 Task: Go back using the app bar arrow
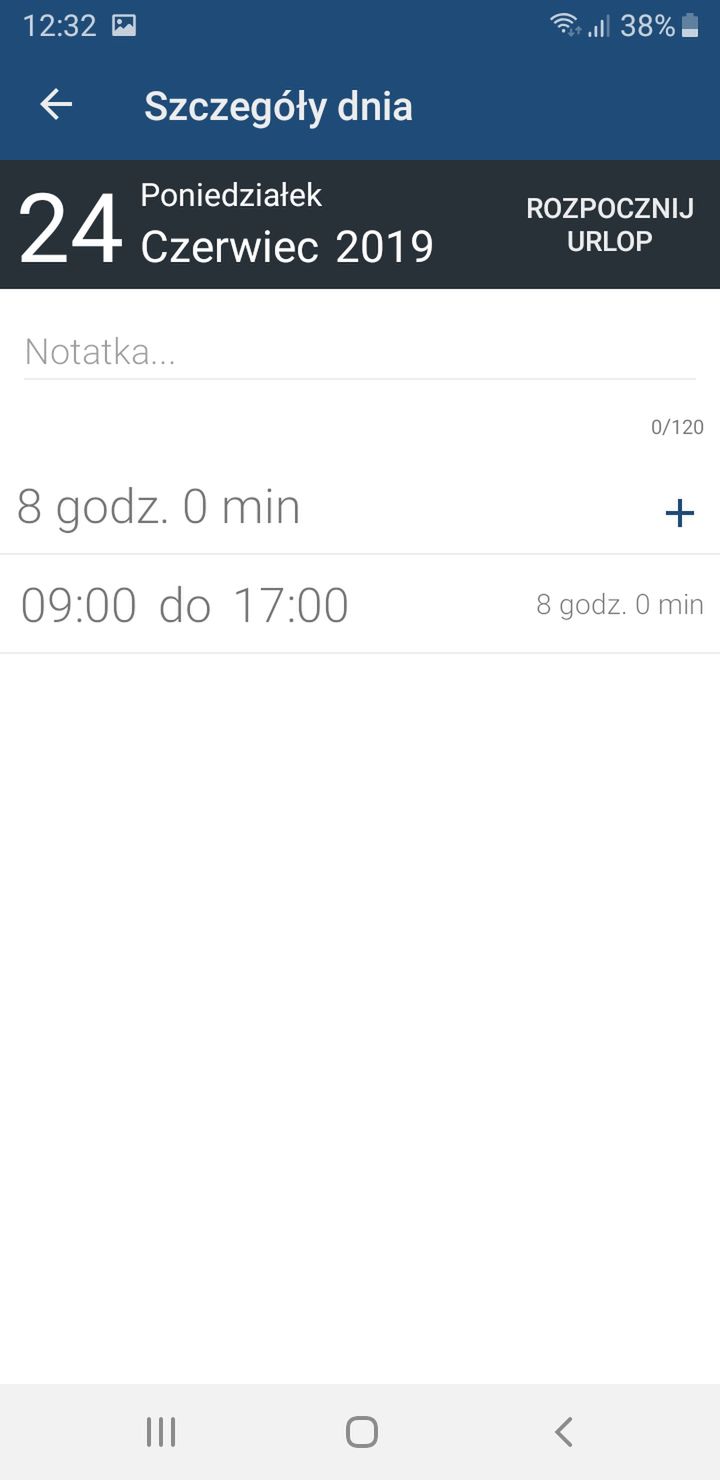[x=56, y=105]
